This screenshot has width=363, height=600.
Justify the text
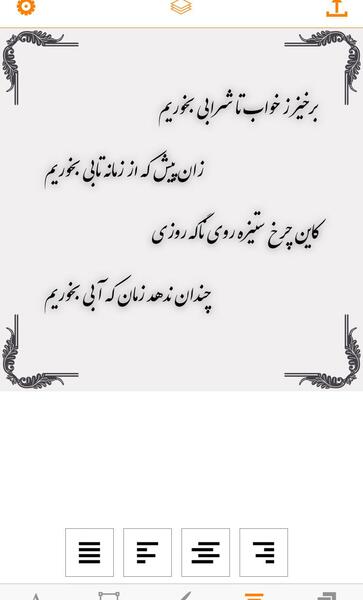tap(90, 552)
